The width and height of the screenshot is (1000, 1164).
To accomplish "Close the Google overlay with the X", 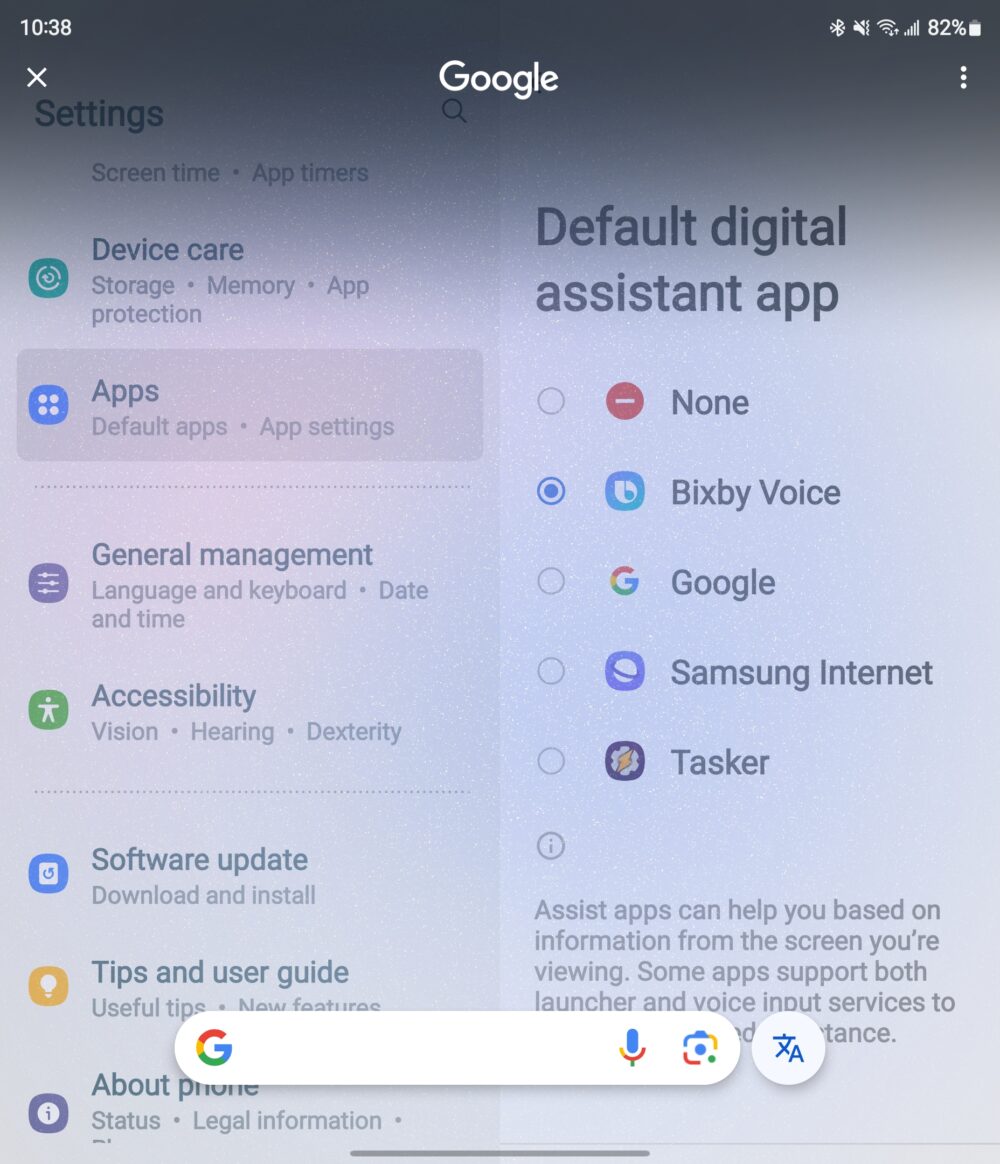I will pos(37,77).
